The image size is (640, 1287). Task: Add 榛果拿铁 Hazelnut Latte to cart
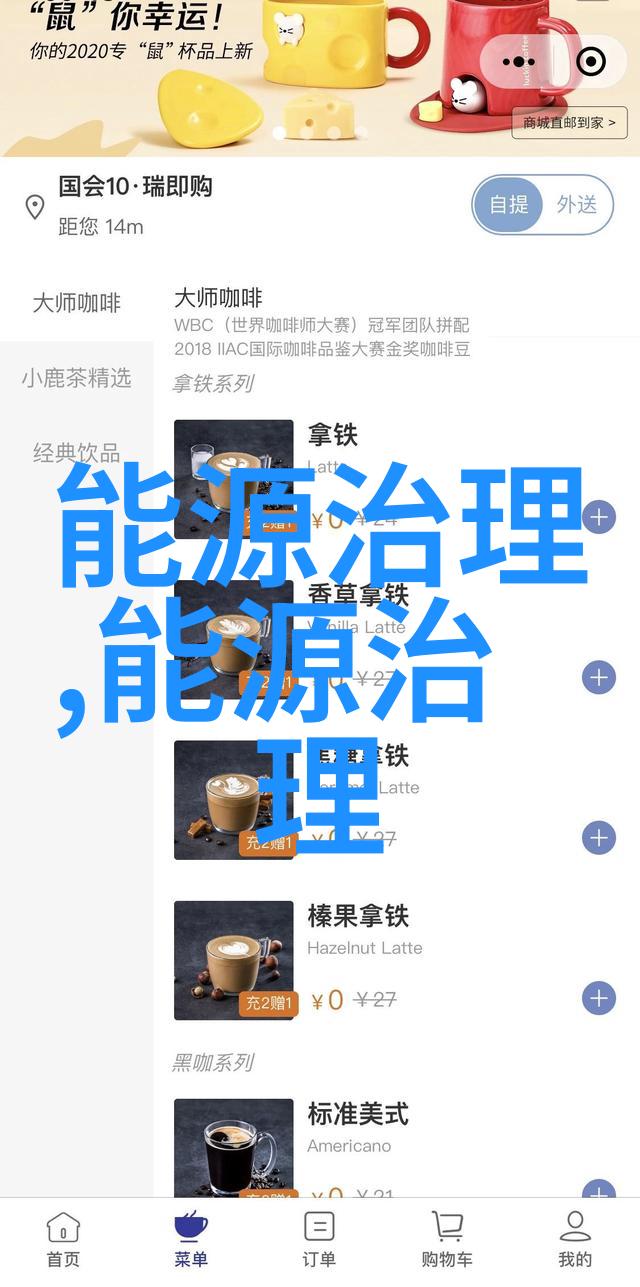coord(598,998)
